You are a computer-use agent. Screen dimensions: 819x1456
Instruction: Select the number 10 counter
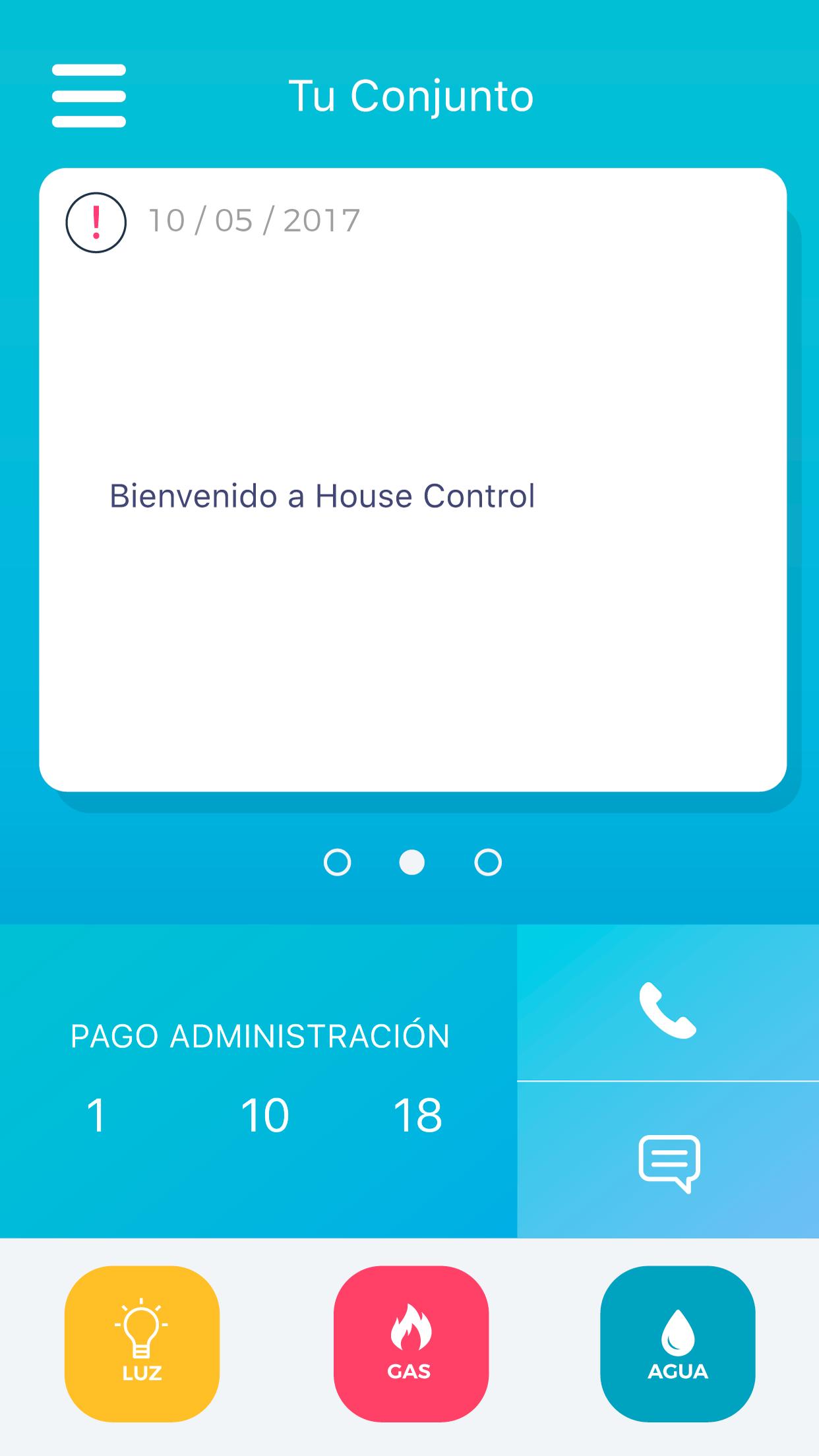(266, 1114)
